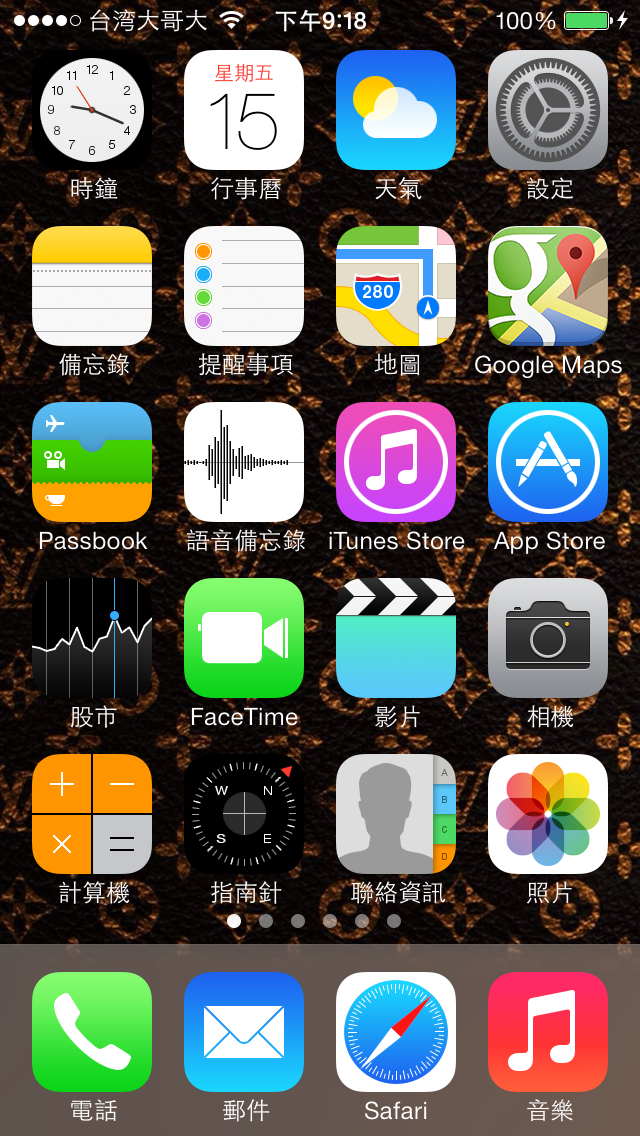Open the 天氣 weather app
The height and width of the screenshot is (1136, 640).
click(396, 110)
